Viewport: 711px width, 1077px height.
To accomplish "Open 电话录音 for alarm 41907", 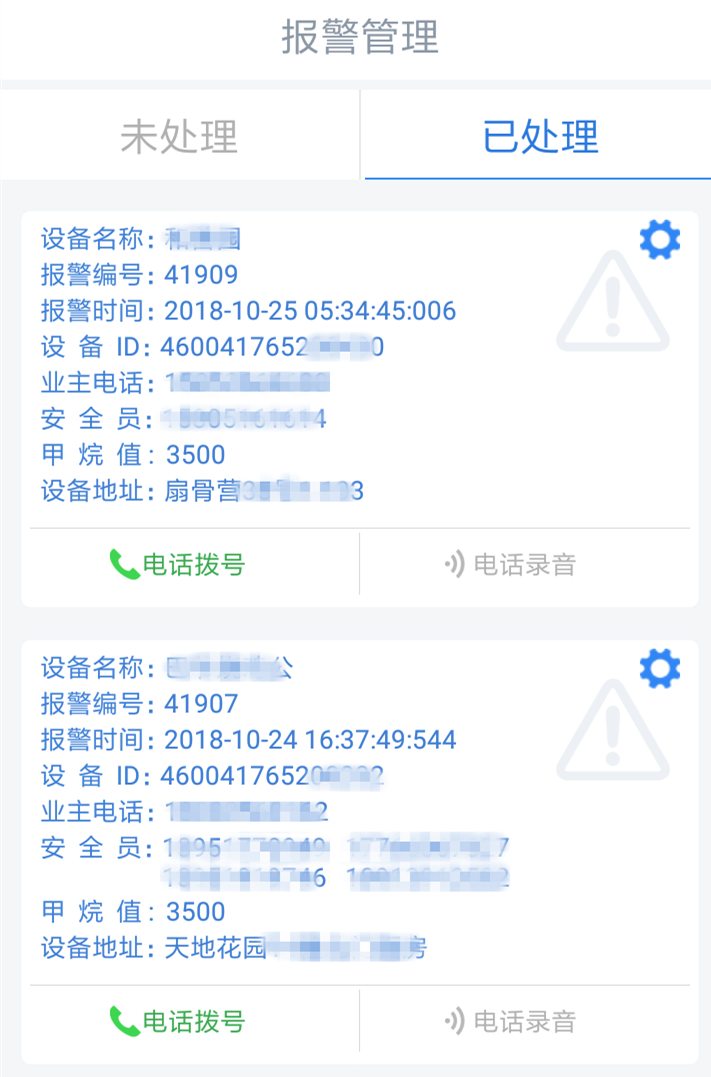I will click(x=510, y=1021).
